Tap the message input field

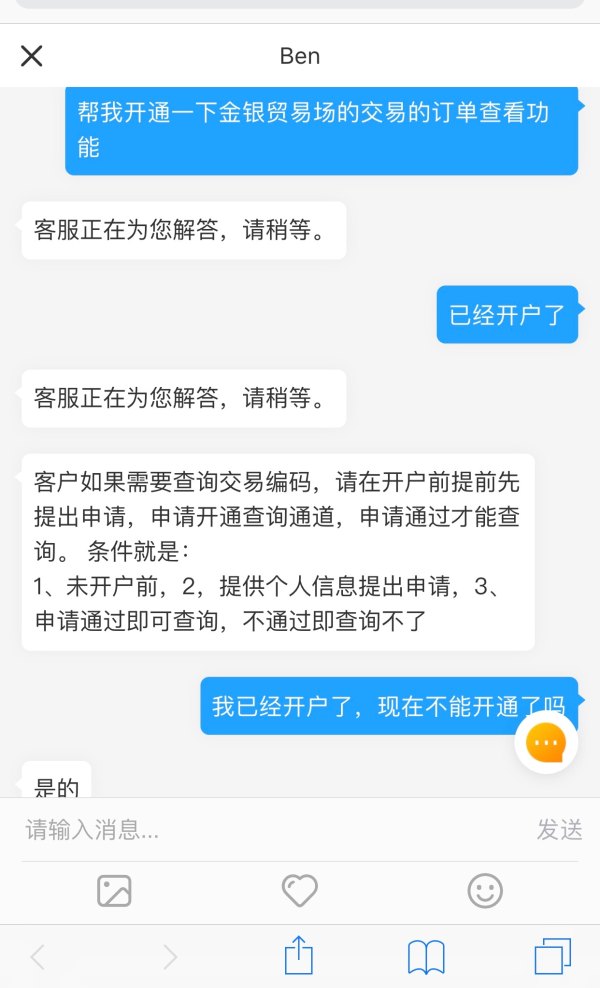[270, 829]
